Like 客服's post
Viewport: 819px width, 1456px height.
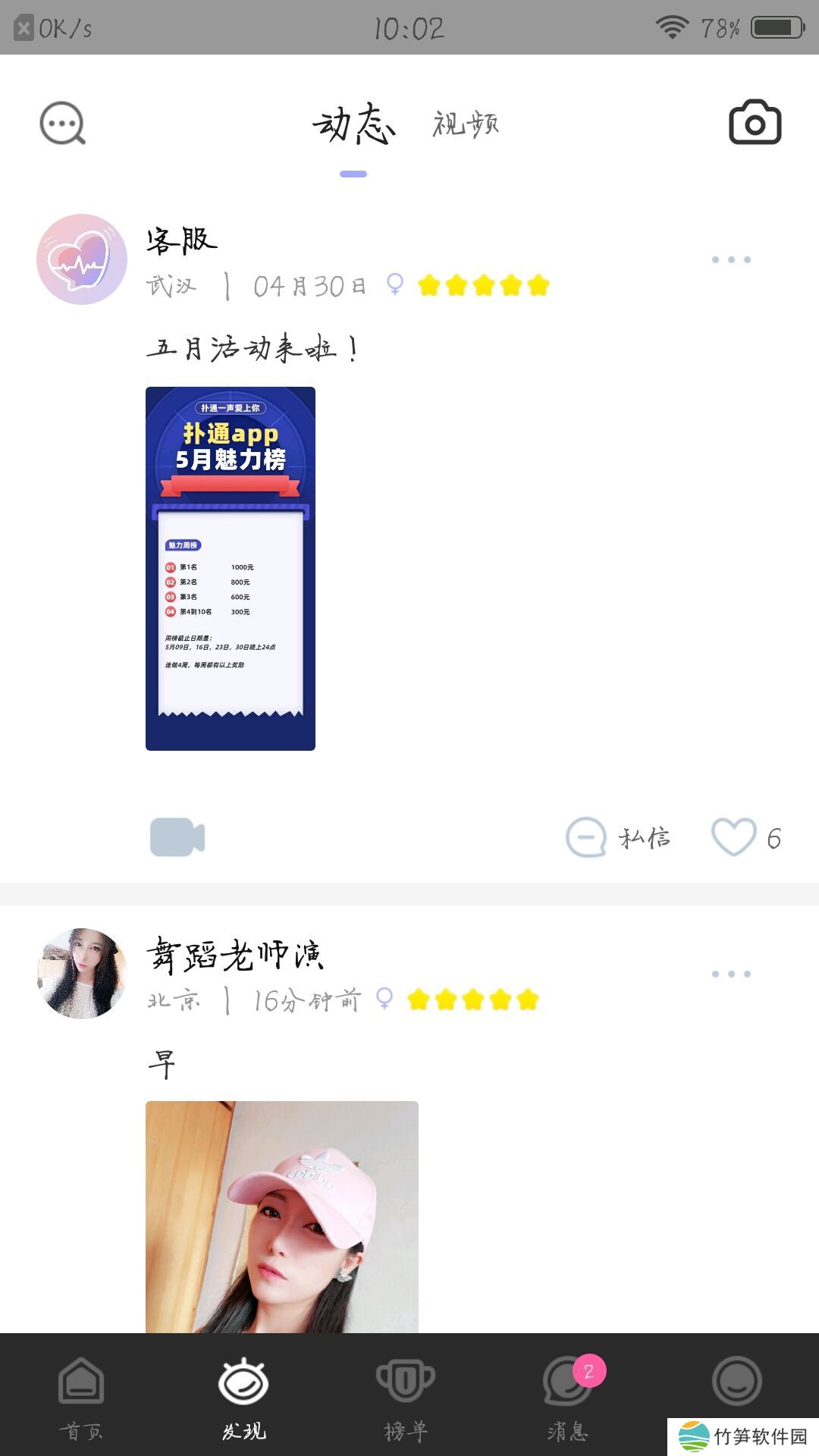(734, 837)
